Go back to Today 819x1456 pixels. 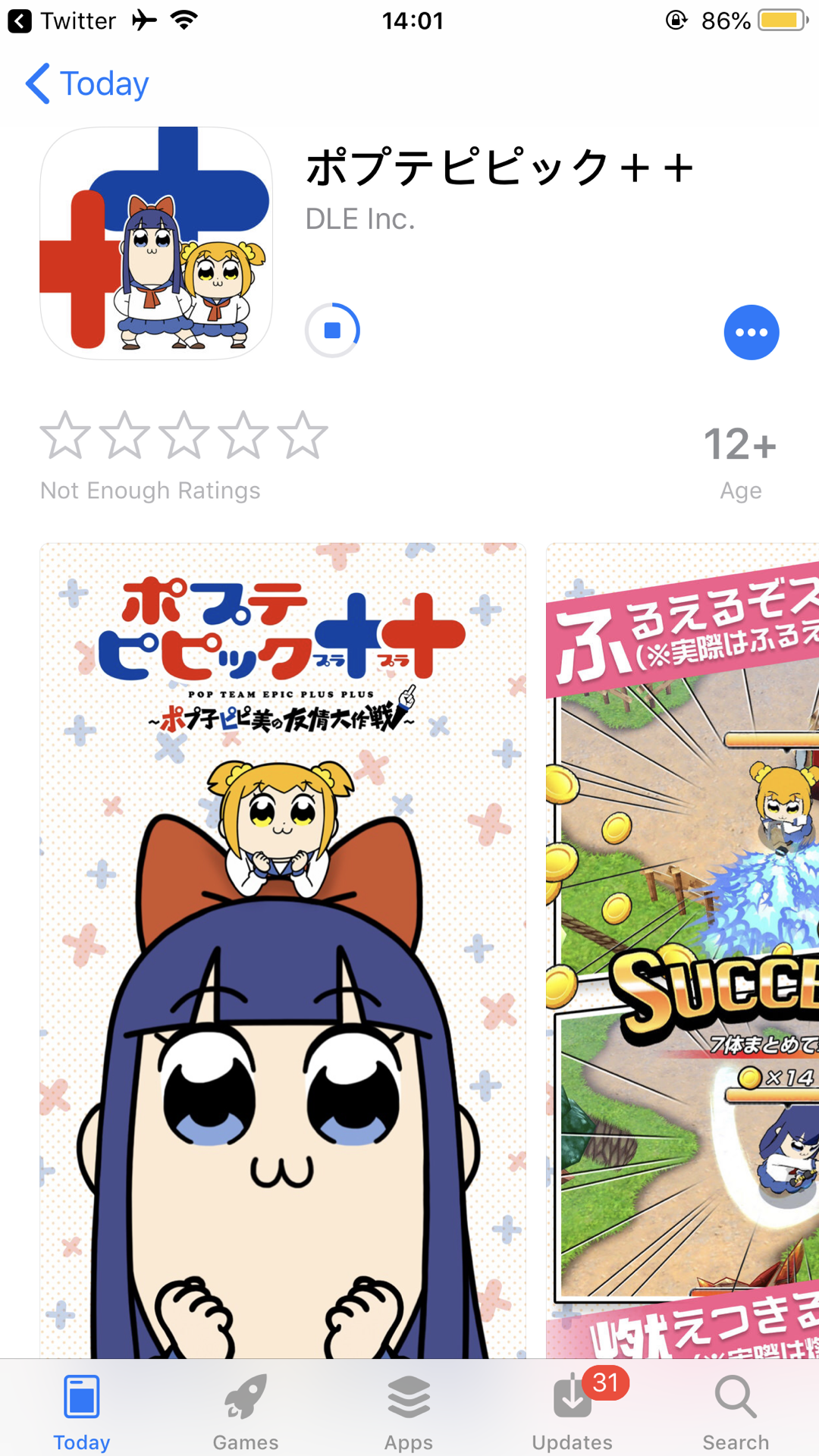click(x=87, y=83)
